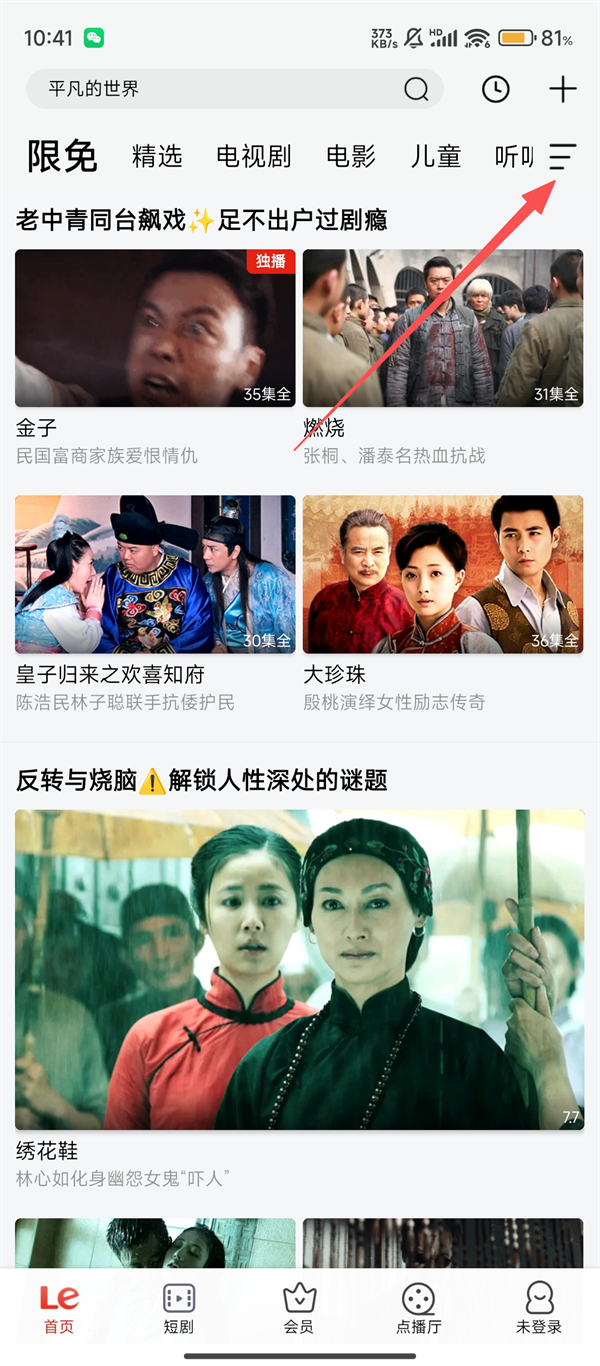Open watch history clock icon
Image resolution: width=600 pixels, height=1366 pixels.
(x=495, y=89)
